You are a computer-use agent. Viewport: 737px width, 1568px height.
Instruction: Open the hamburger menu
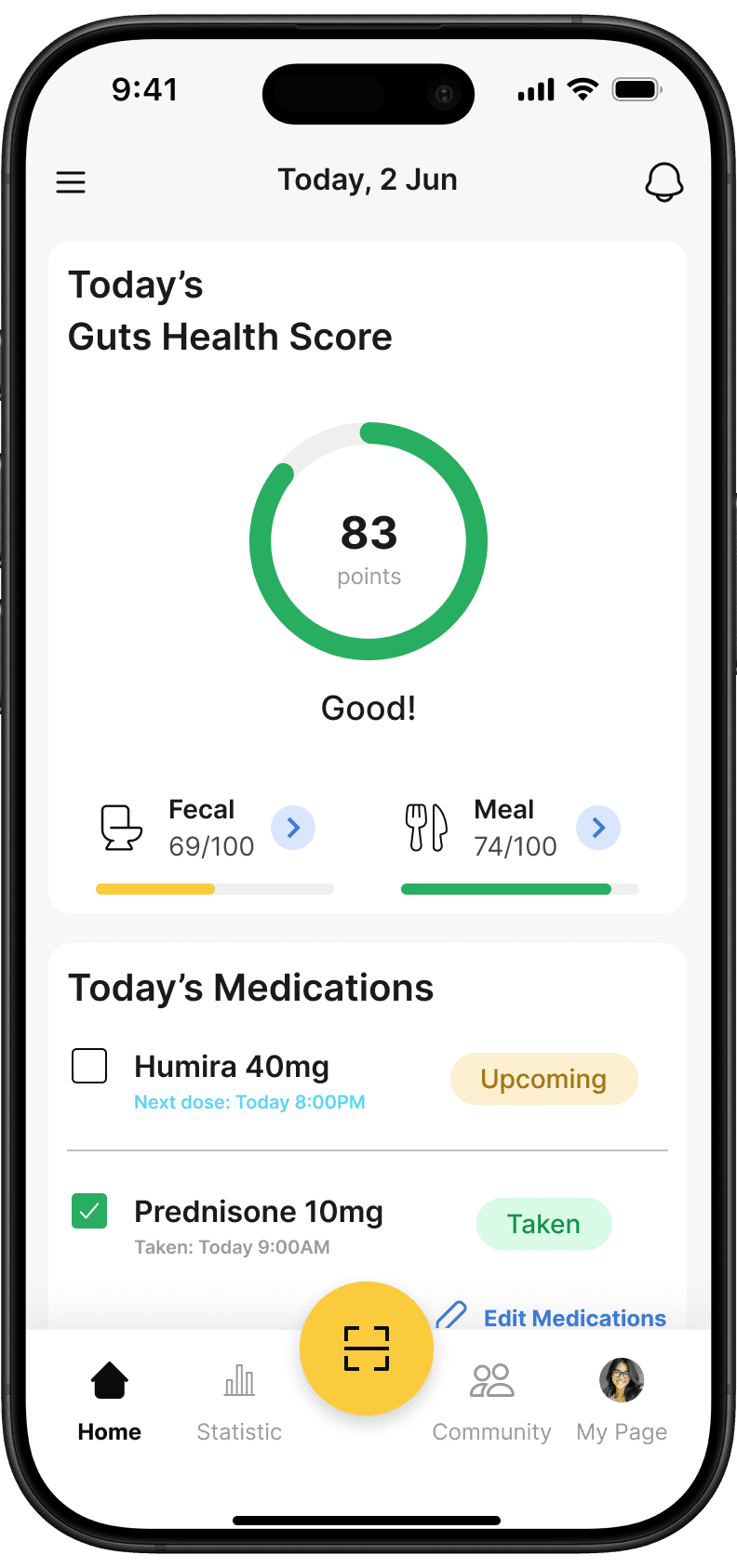tap(71, 182)
